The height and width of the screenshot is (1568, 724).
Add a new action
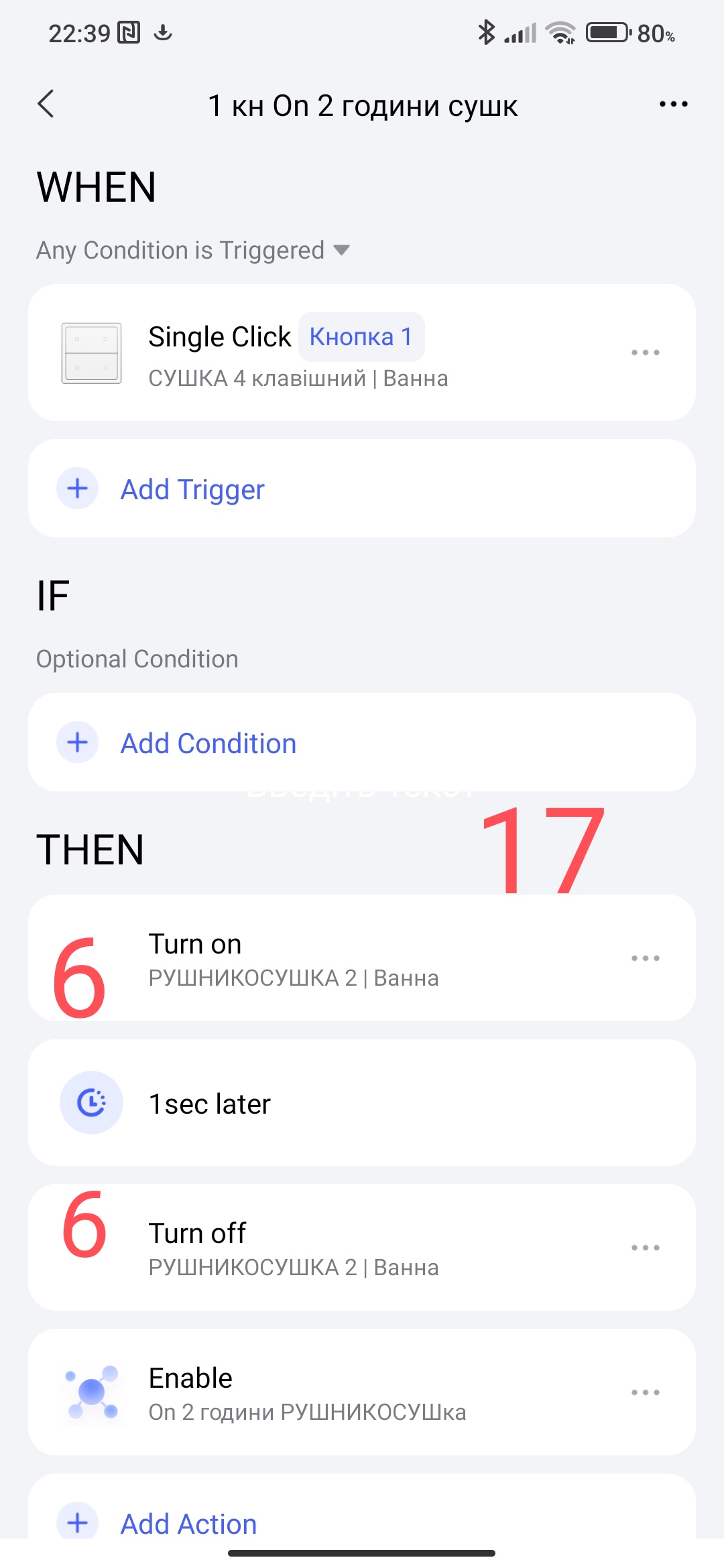tap(189, 1523)
